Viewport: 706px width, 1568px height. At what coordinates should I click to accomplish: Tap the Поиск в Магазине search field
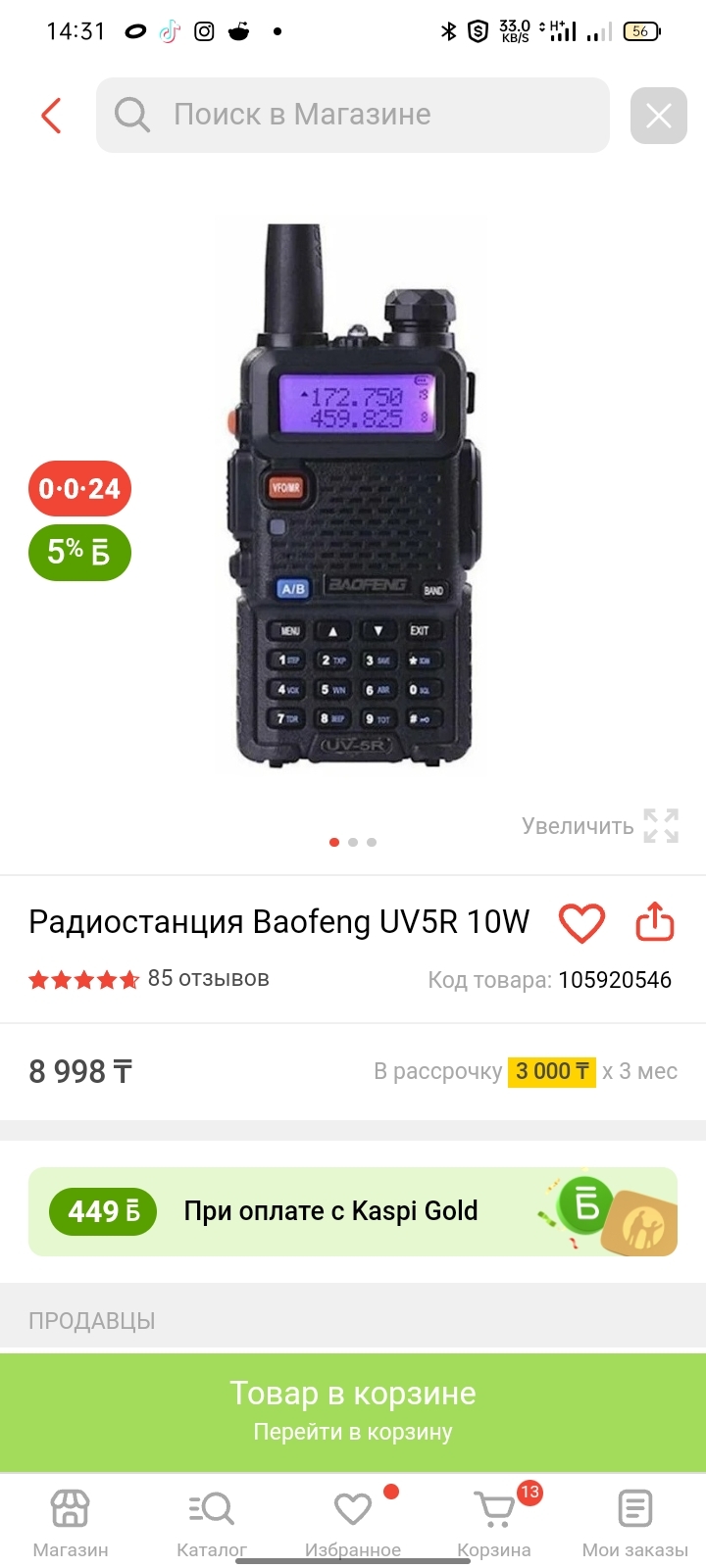pyautogui.click(x=353, y=116)
